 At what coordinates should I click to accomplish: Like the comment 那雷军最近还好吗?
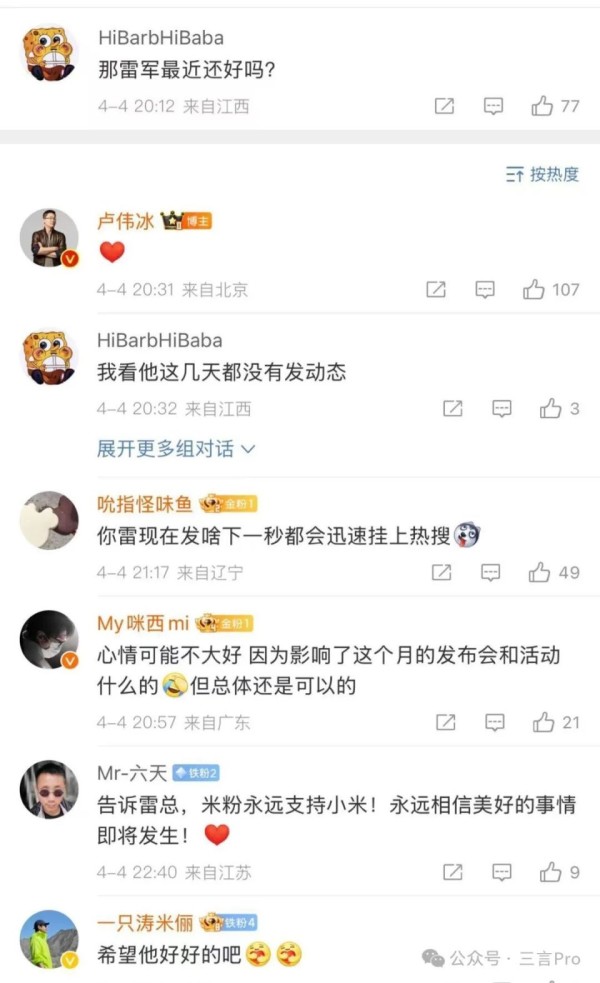[x=543, y=106]
